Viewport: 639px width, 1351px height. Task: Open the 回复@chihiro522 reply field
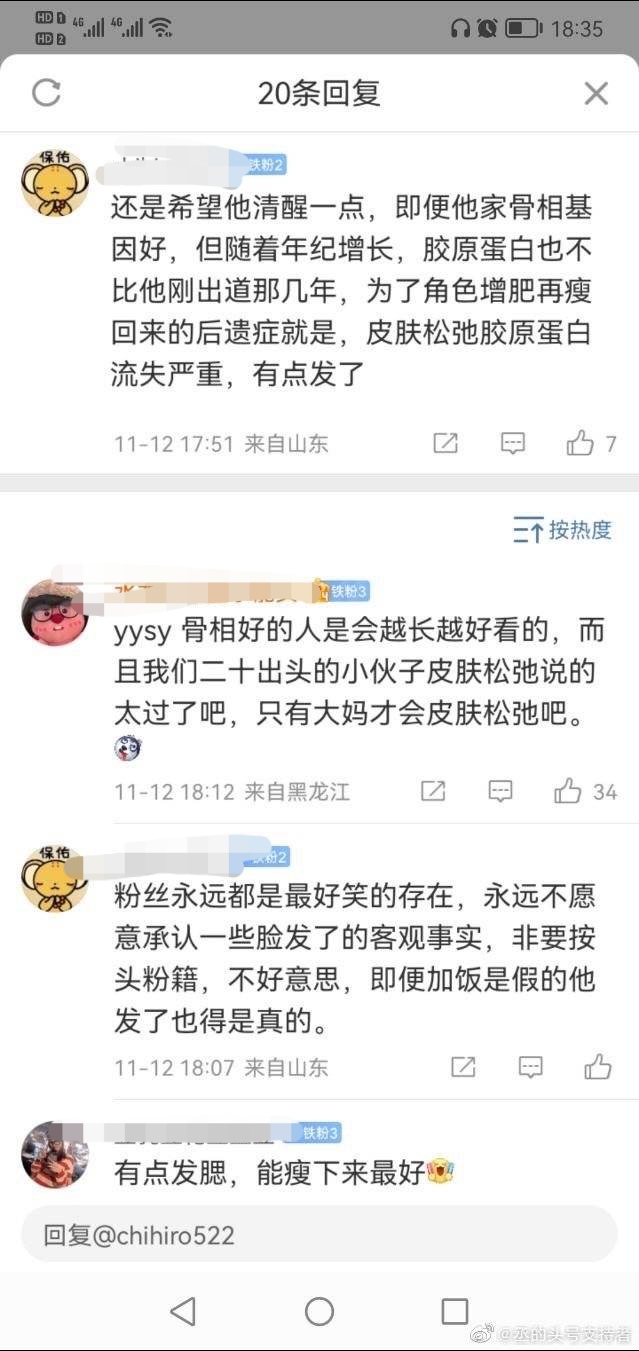pyautogui.click(x=319, y=1235)
